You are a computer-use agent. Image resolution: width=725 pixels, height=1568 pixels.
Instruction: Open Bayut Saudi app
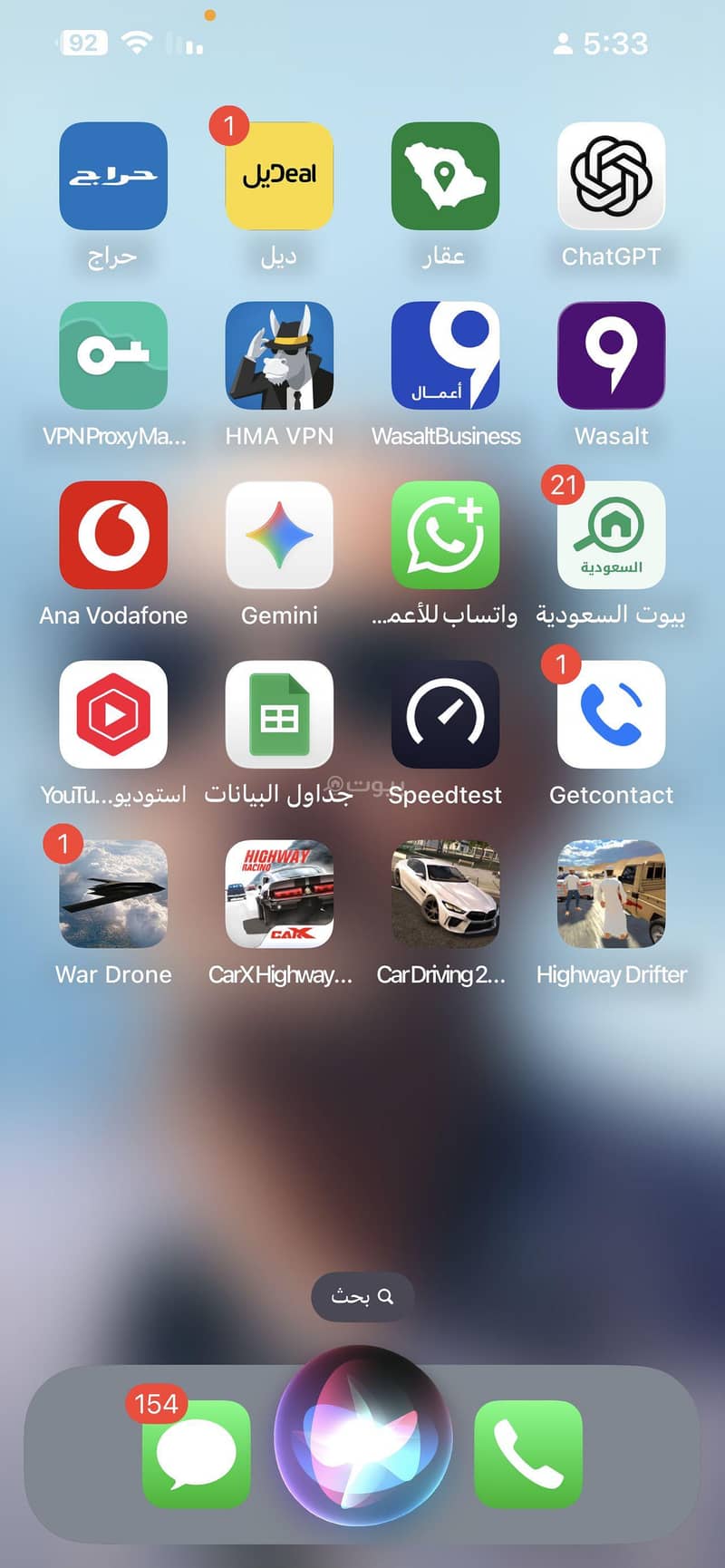[x=611, y=535]
